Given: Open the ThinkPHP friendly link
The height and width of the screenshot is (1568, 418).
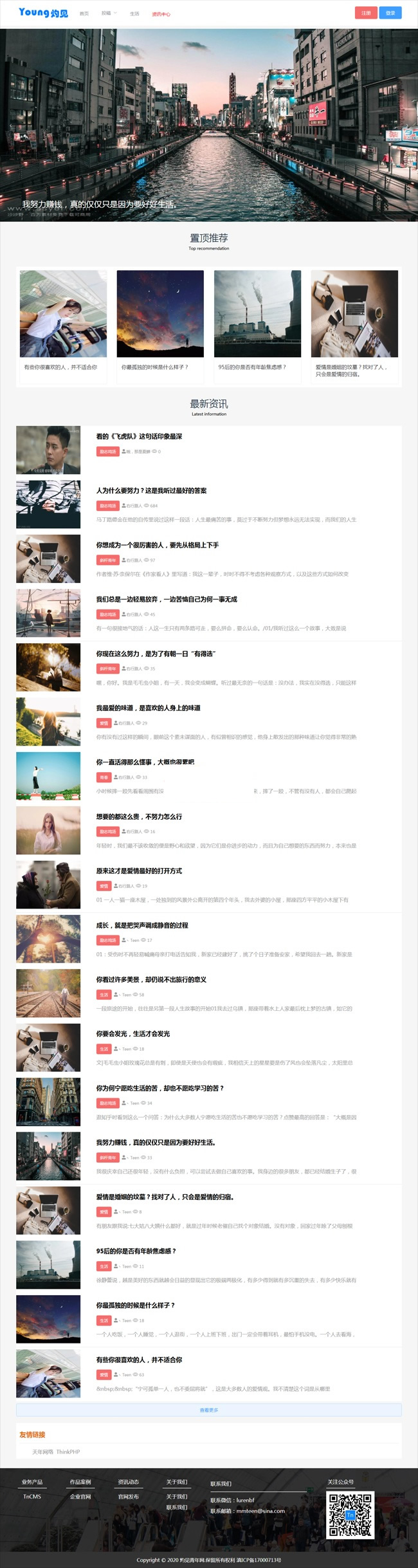Looking at the screenshot, I should 68,1452.
